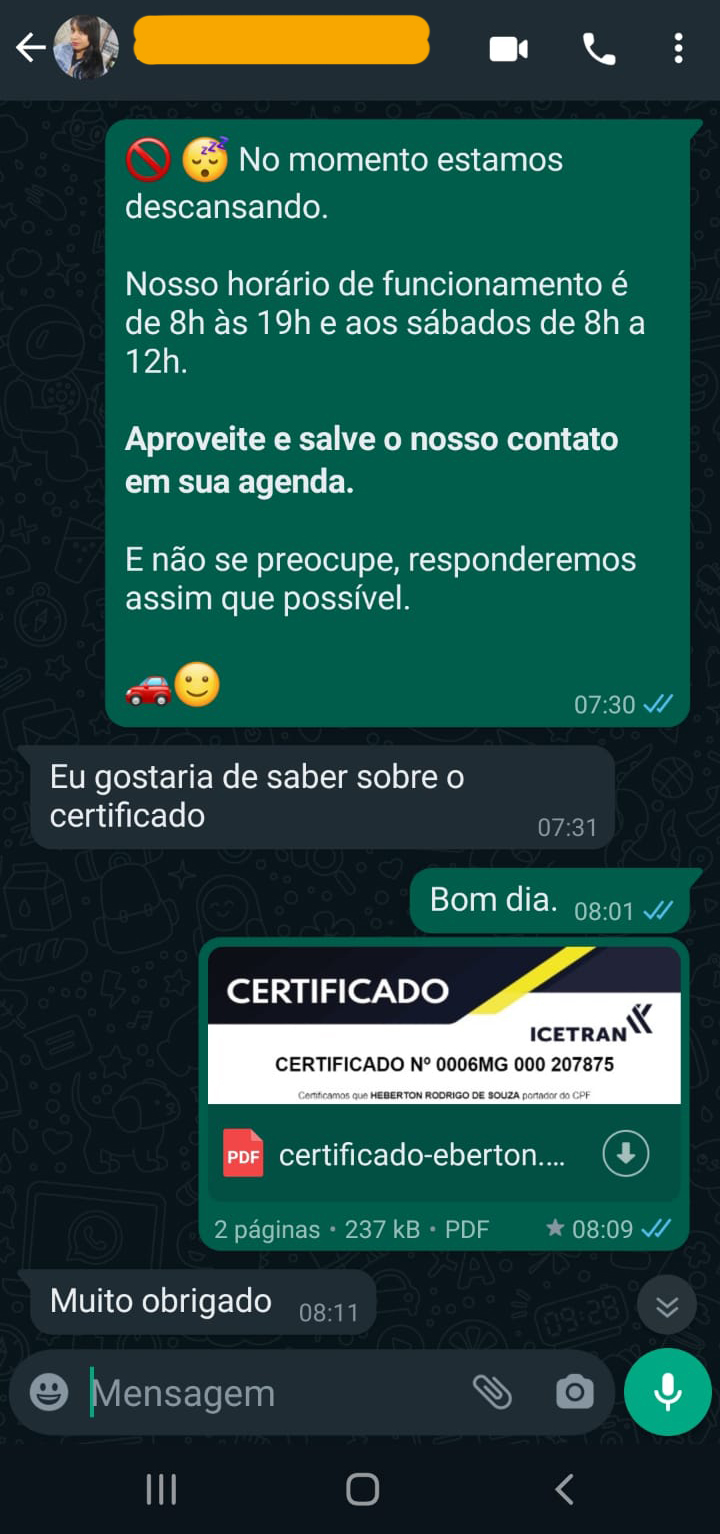Open the overflow menu
Screen dimensions: 720x1534
(678, 48)
